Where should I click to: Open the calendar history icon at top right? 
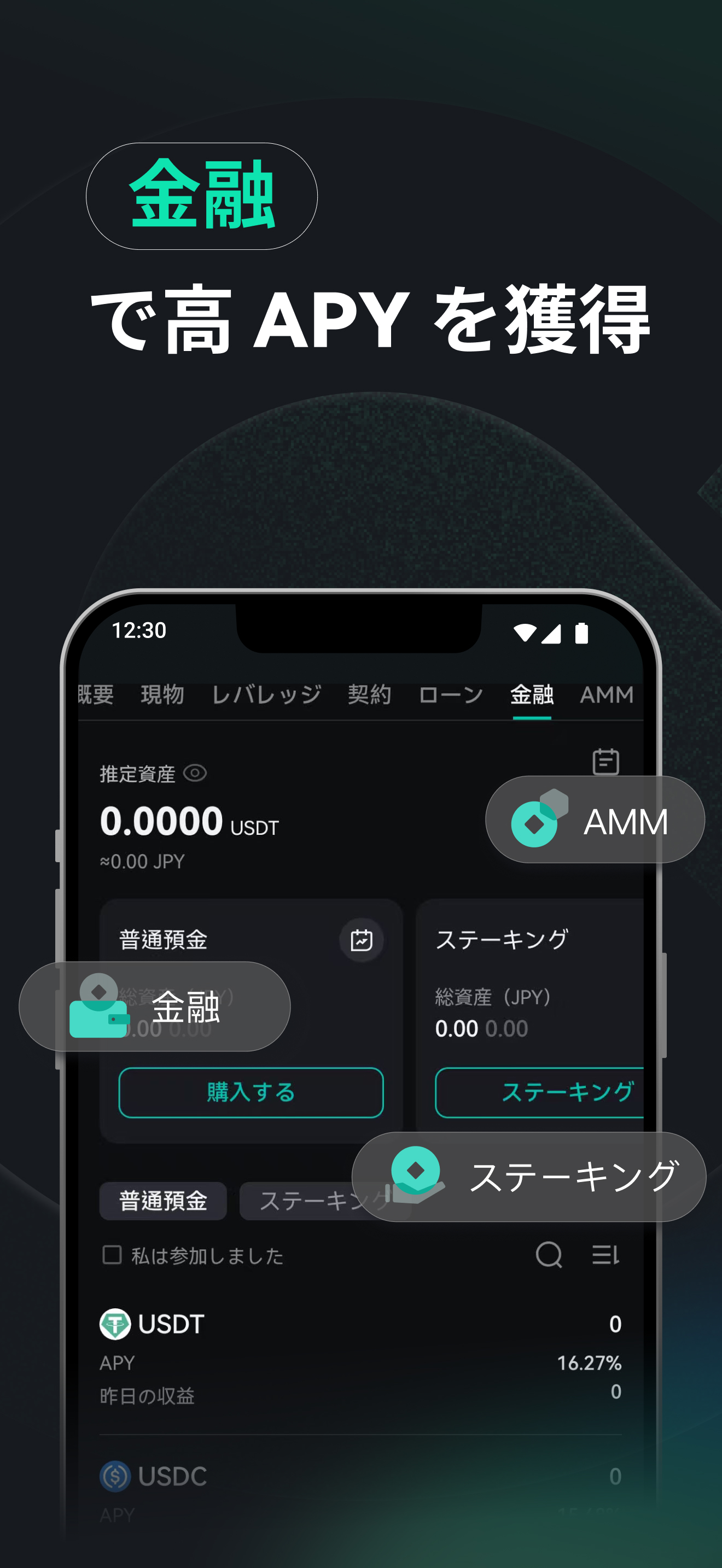coord(607,762)
